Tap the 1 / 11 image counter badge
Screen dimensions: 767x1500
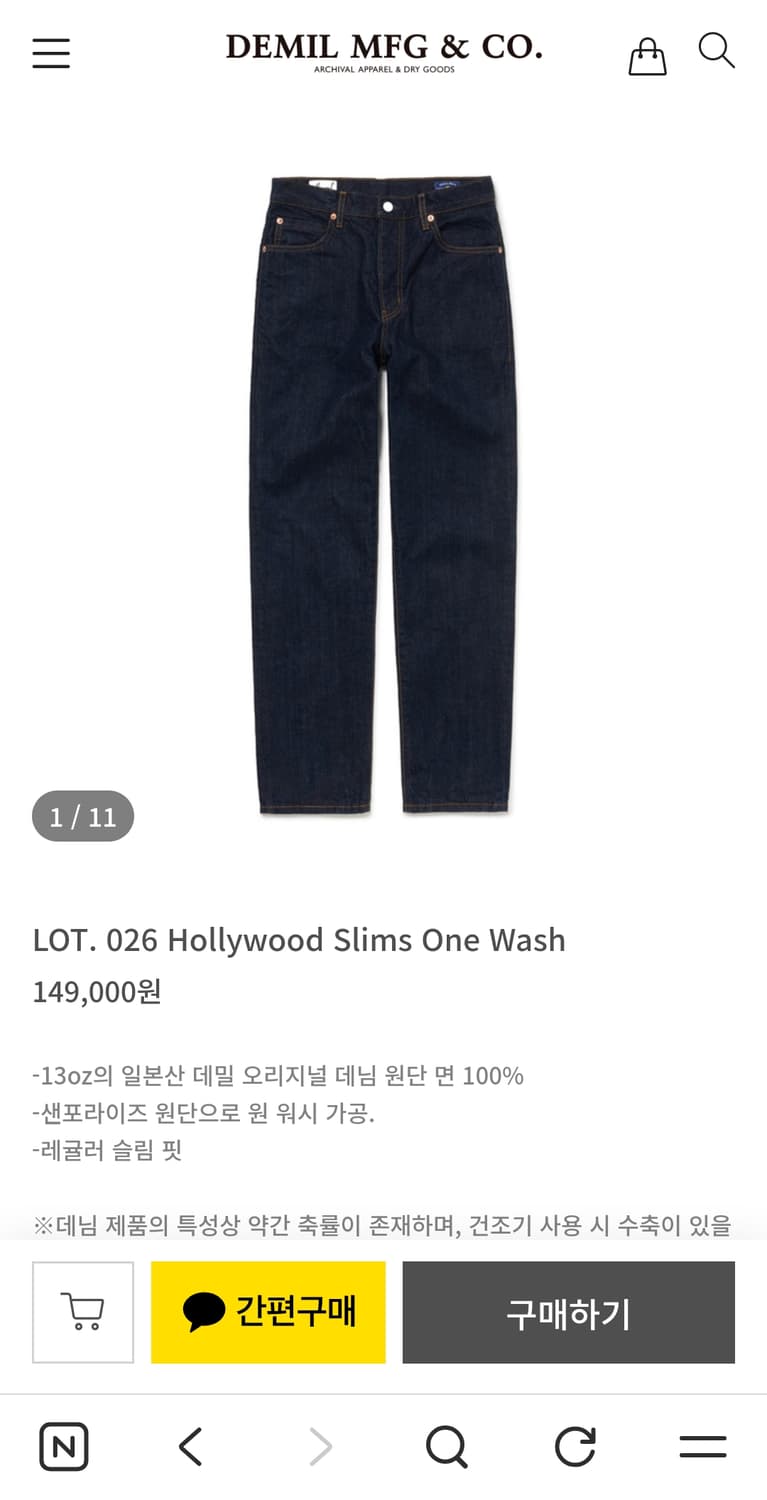83,816
